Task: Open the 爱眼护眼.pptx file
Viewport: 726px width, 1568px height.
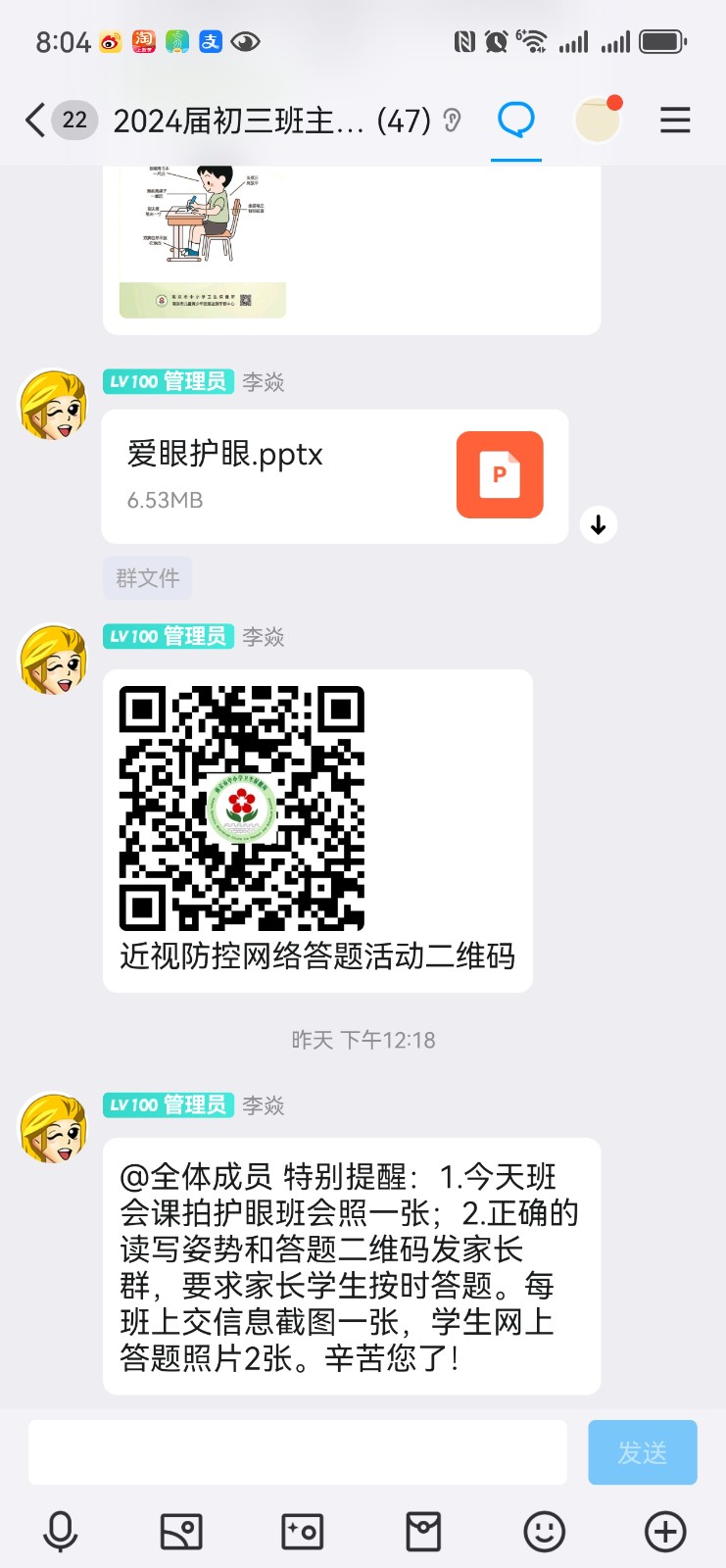Action: [x=335, y=475]
